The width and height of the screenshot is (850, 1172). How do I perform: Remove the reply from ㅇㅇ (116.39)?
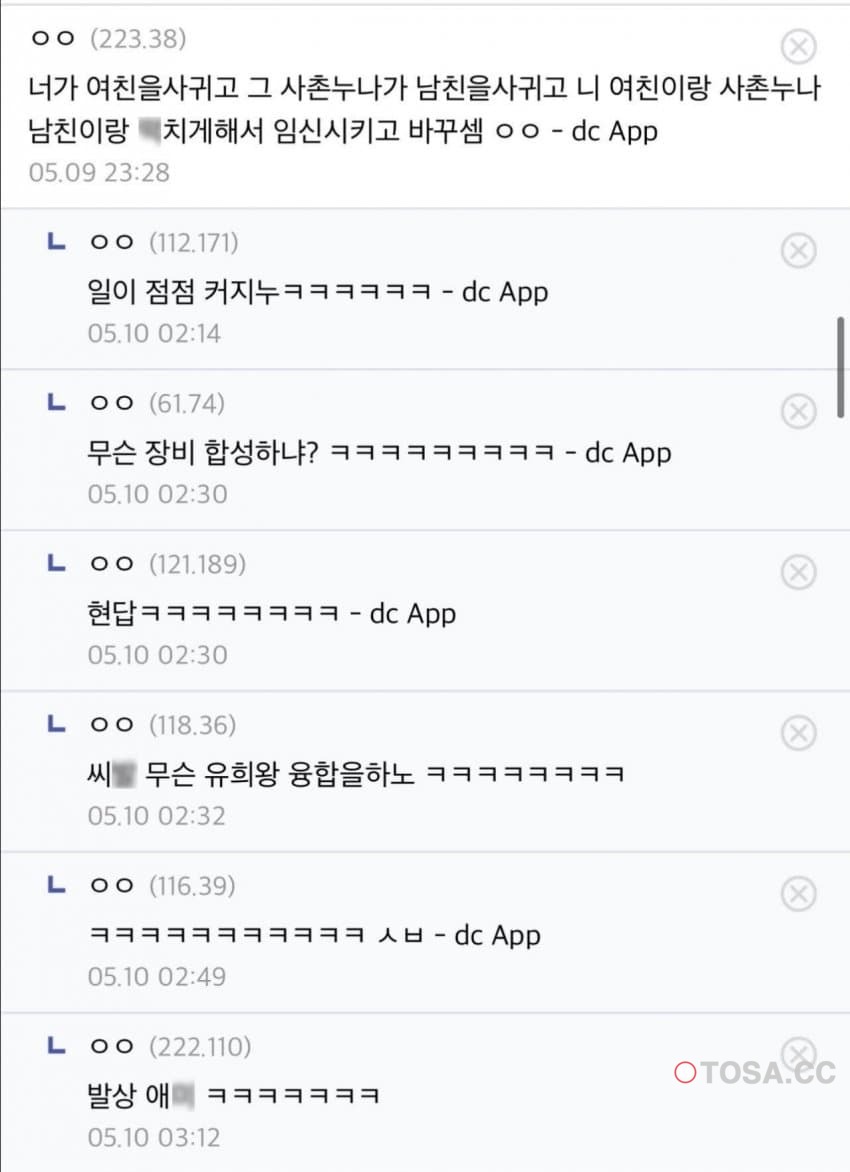tap(798, 894)
